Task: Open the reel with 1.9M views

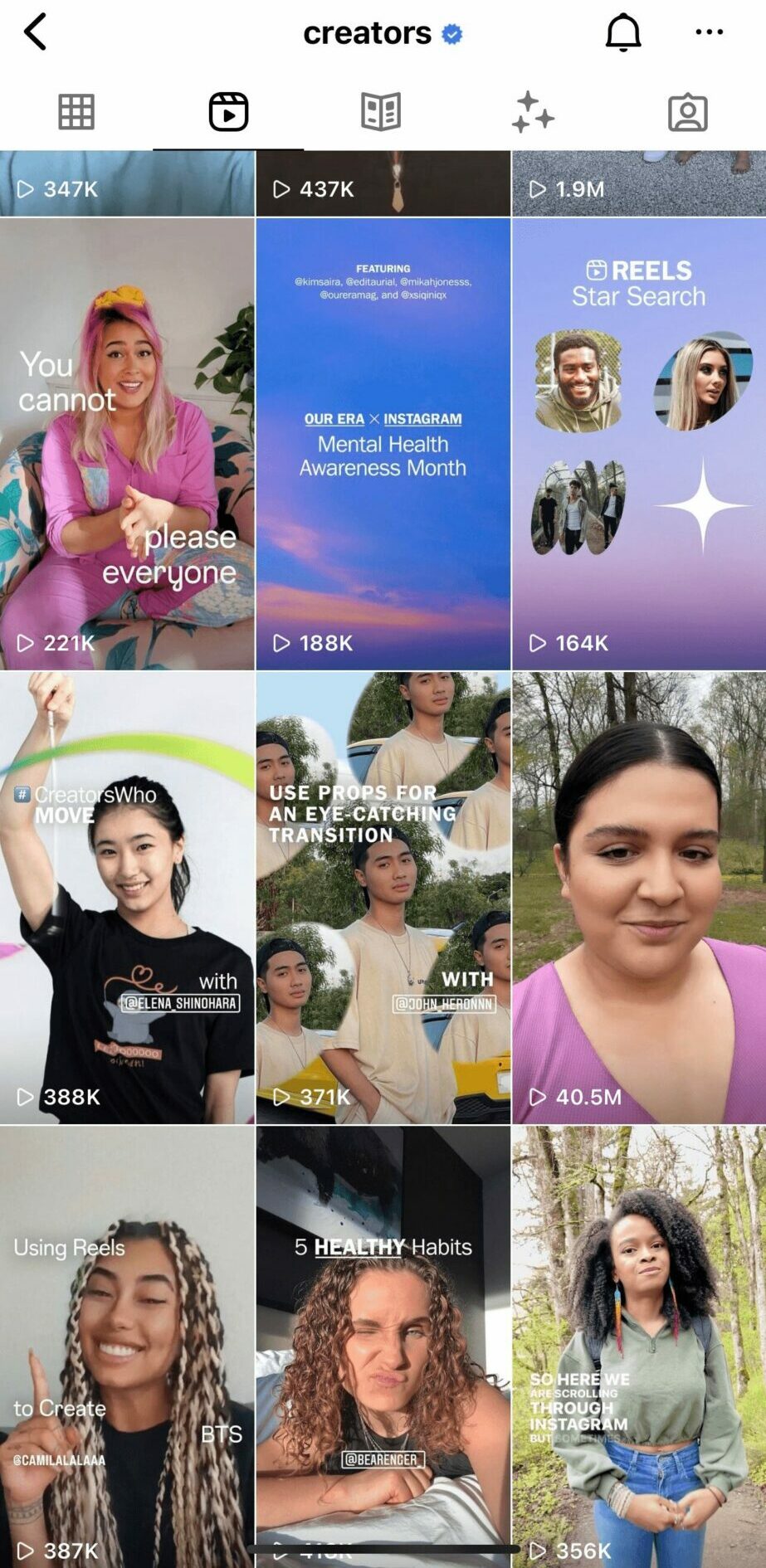Action: pos(638,184)
